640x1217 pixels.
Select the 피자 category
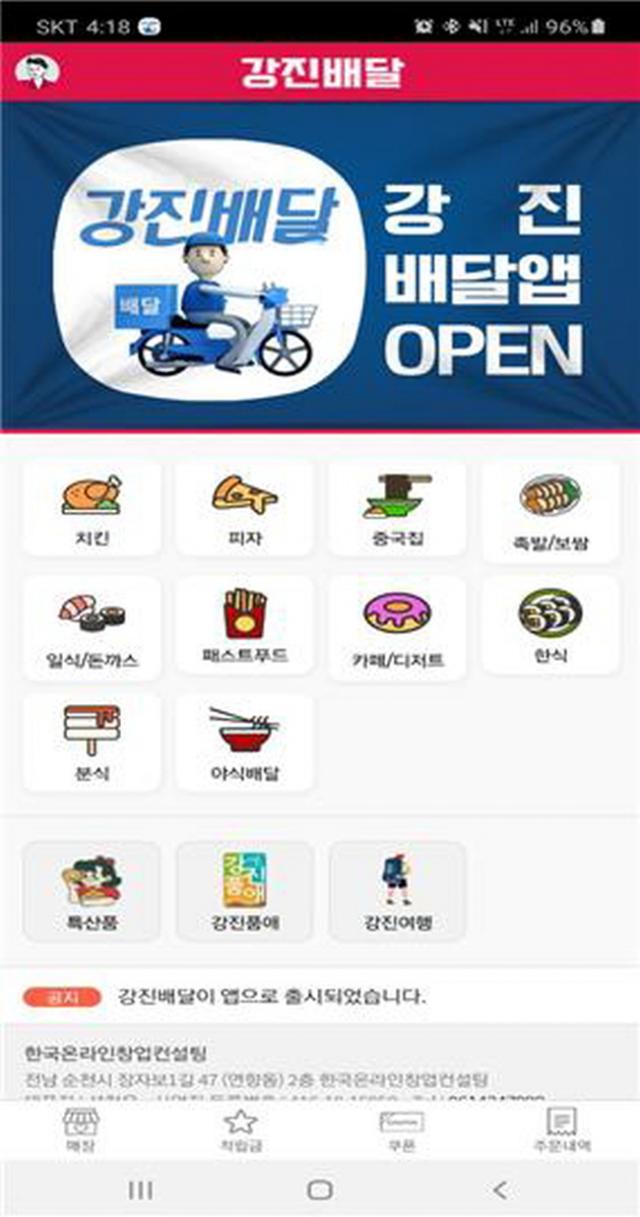click(245, 507)
